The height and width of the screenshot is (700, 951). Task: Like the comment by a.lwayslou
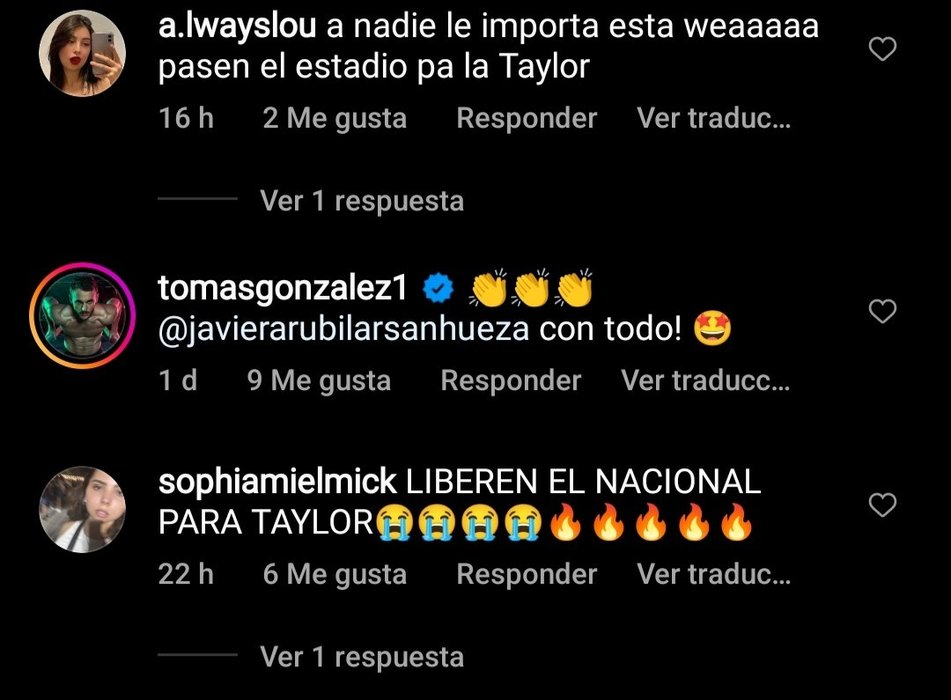882,48
